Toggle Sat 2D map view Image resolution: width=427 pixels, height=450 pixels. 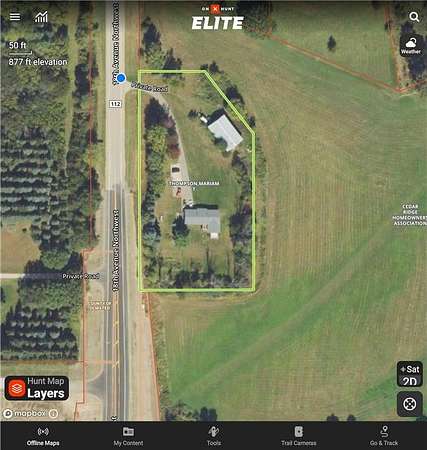coord(410,374)
